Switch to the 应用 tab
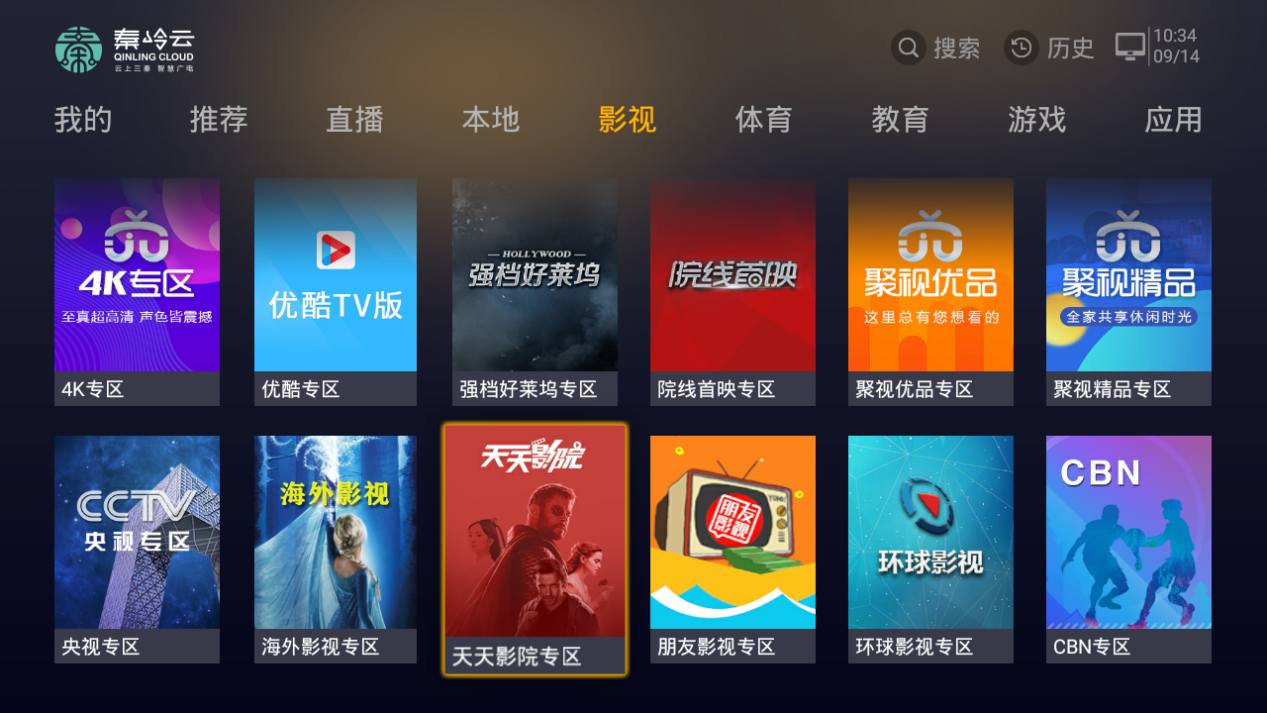The width and height of the screenshot is (1267, 713). (x=1173, y=120)
